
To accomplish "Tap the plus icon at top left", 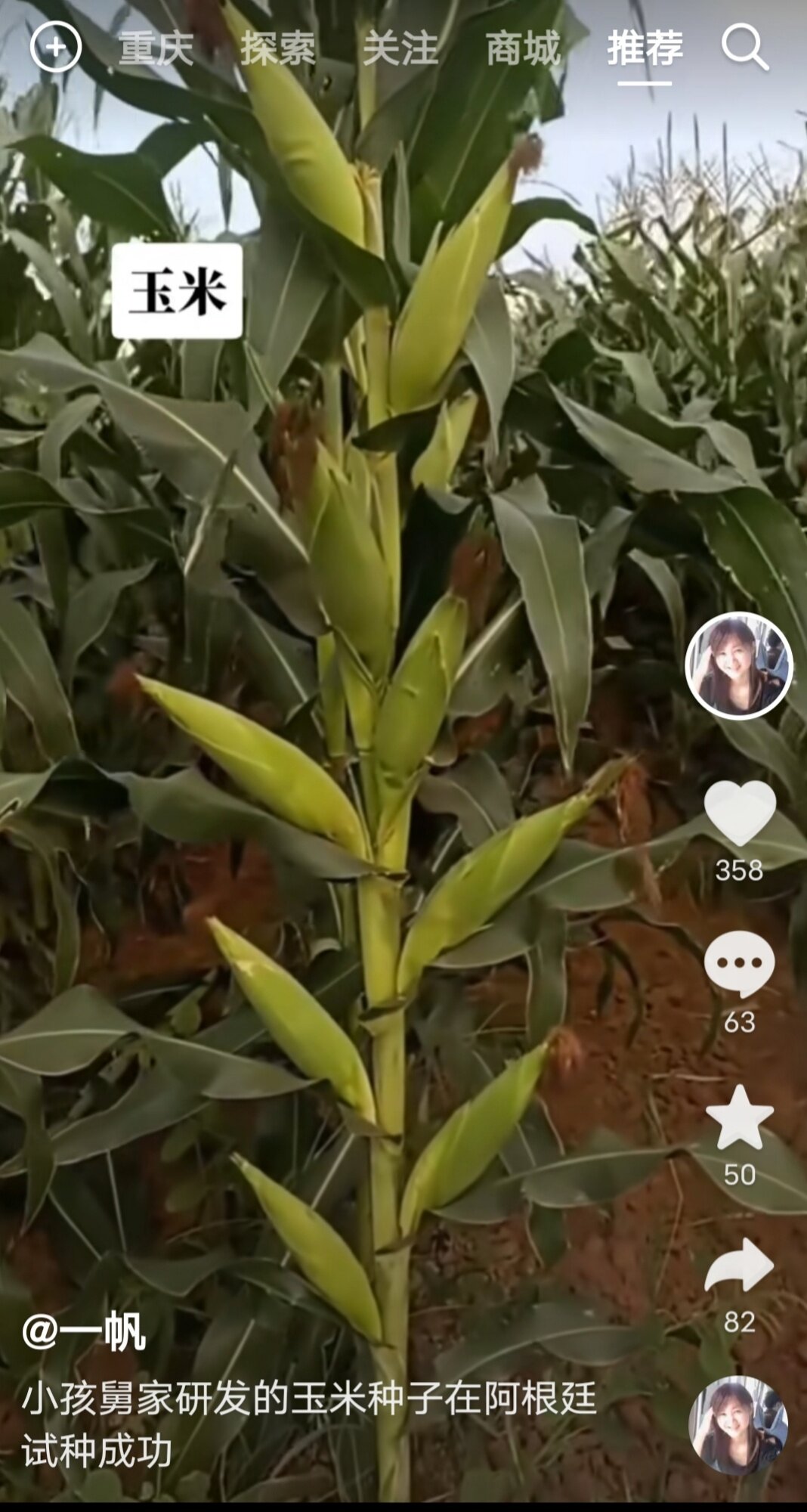I will coord(56,47).
